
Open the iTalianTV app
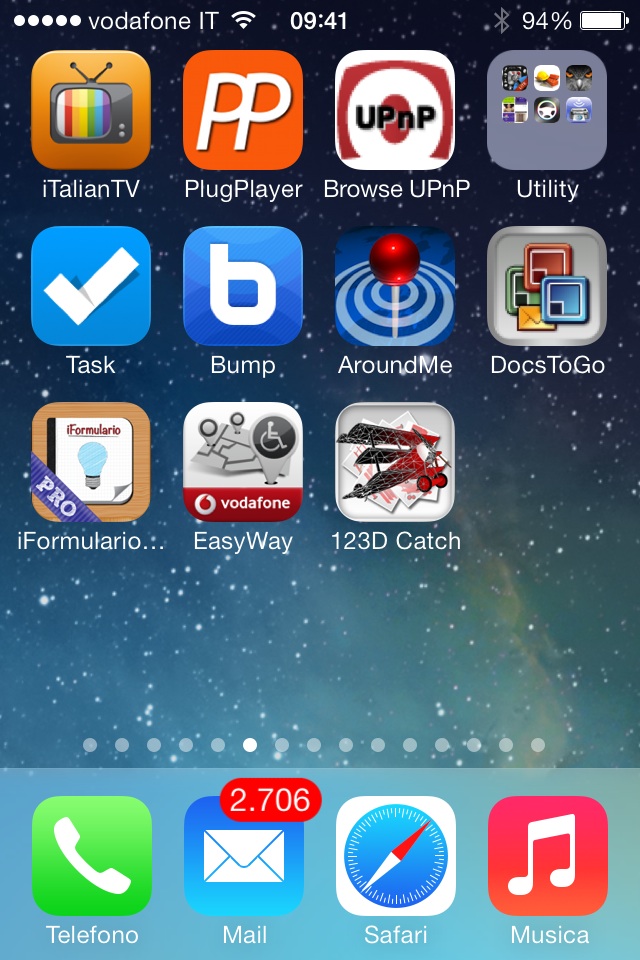coord(91,110)
